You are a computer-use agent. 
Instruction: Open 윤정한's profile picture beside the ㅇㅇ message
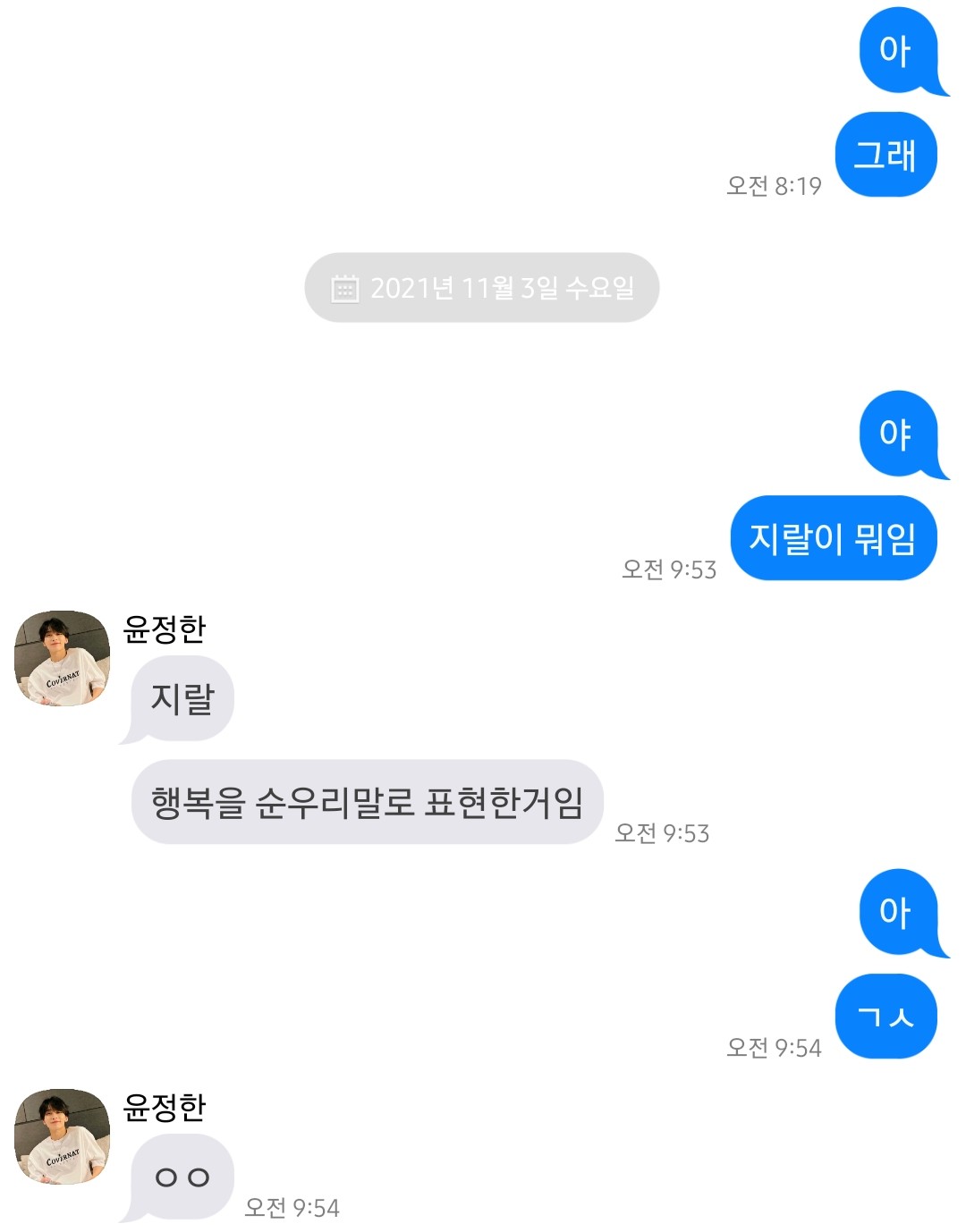tap(62, 1136)
